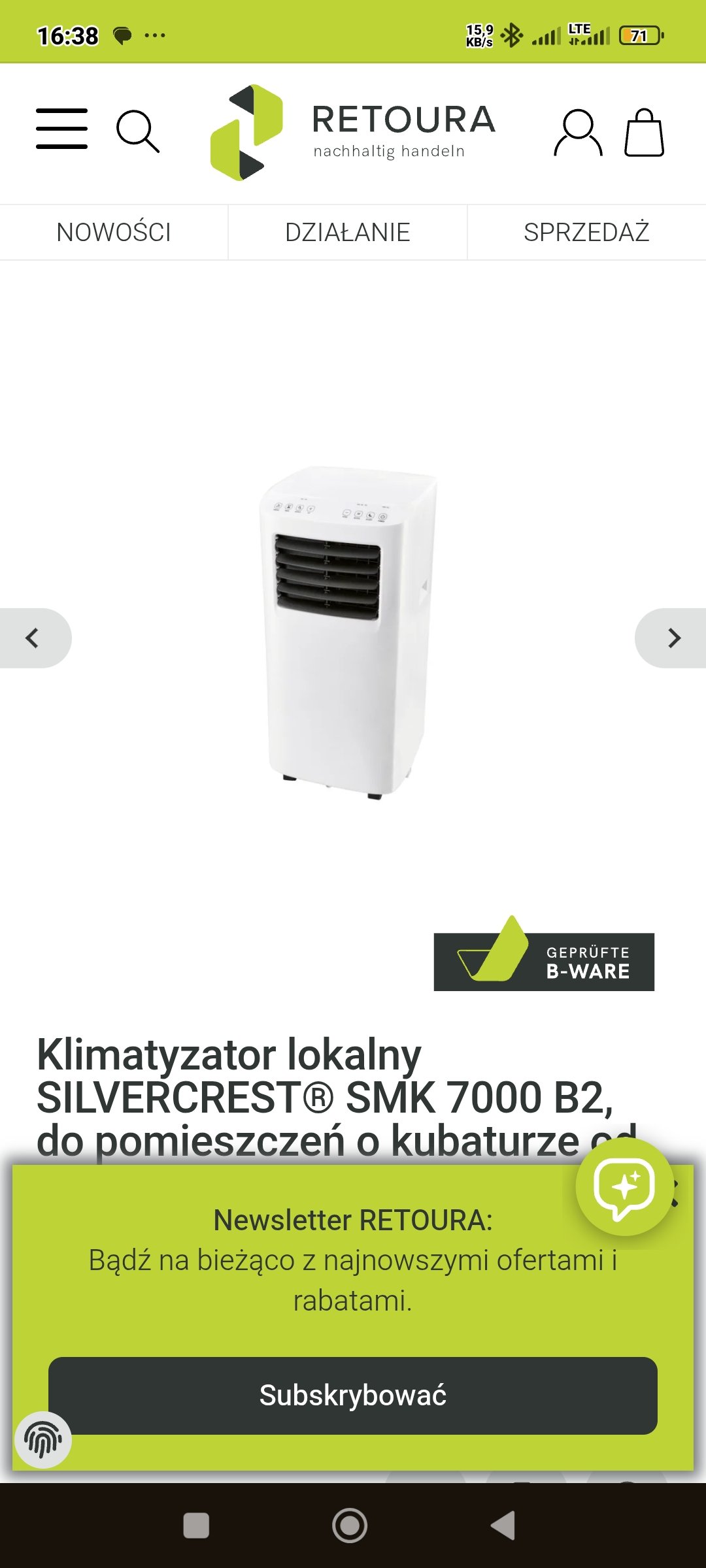
Task: Go to the phone home screen
Action: [350, 1526]
